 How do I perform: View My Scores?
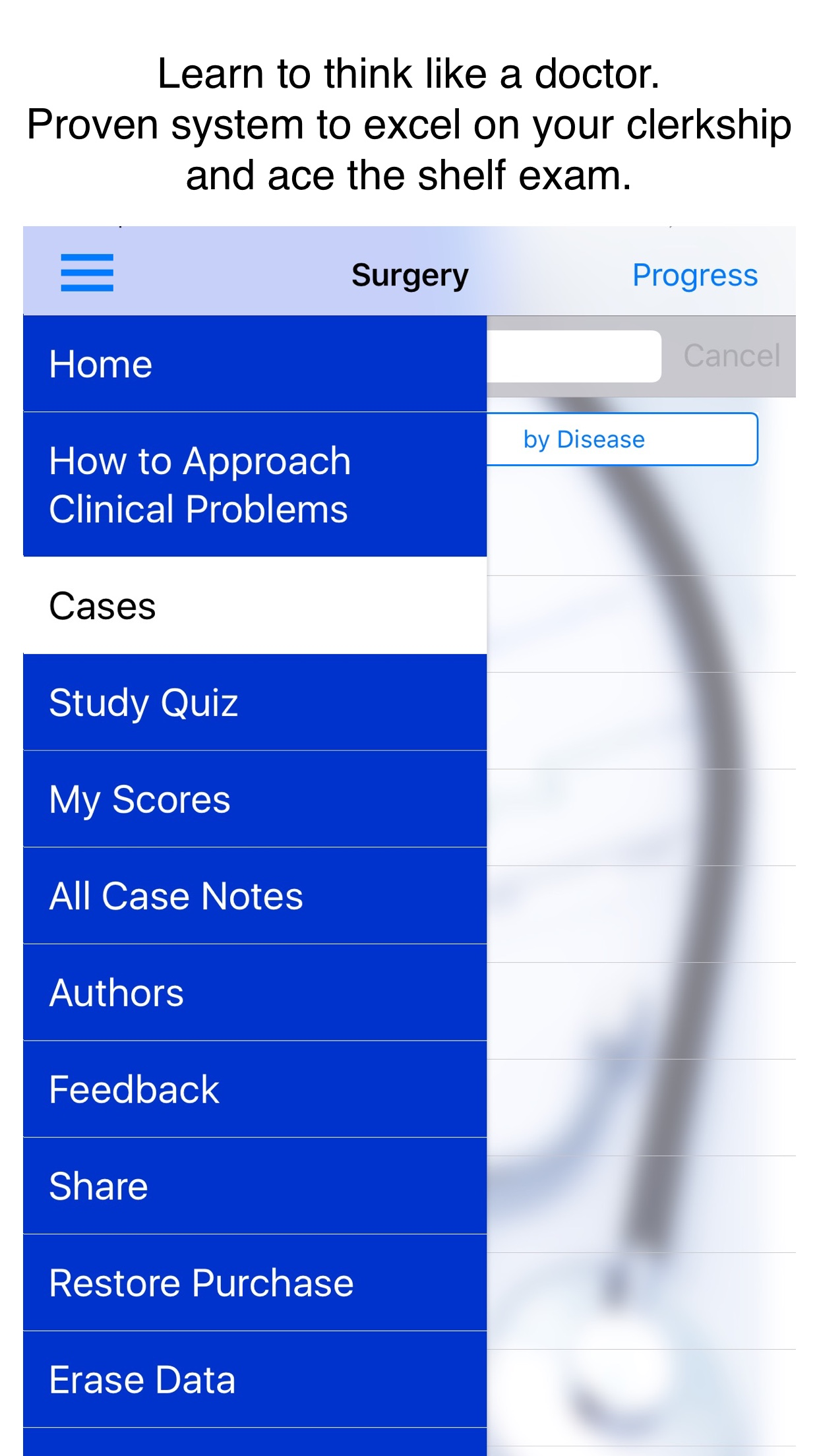click(x=255, y=799)
